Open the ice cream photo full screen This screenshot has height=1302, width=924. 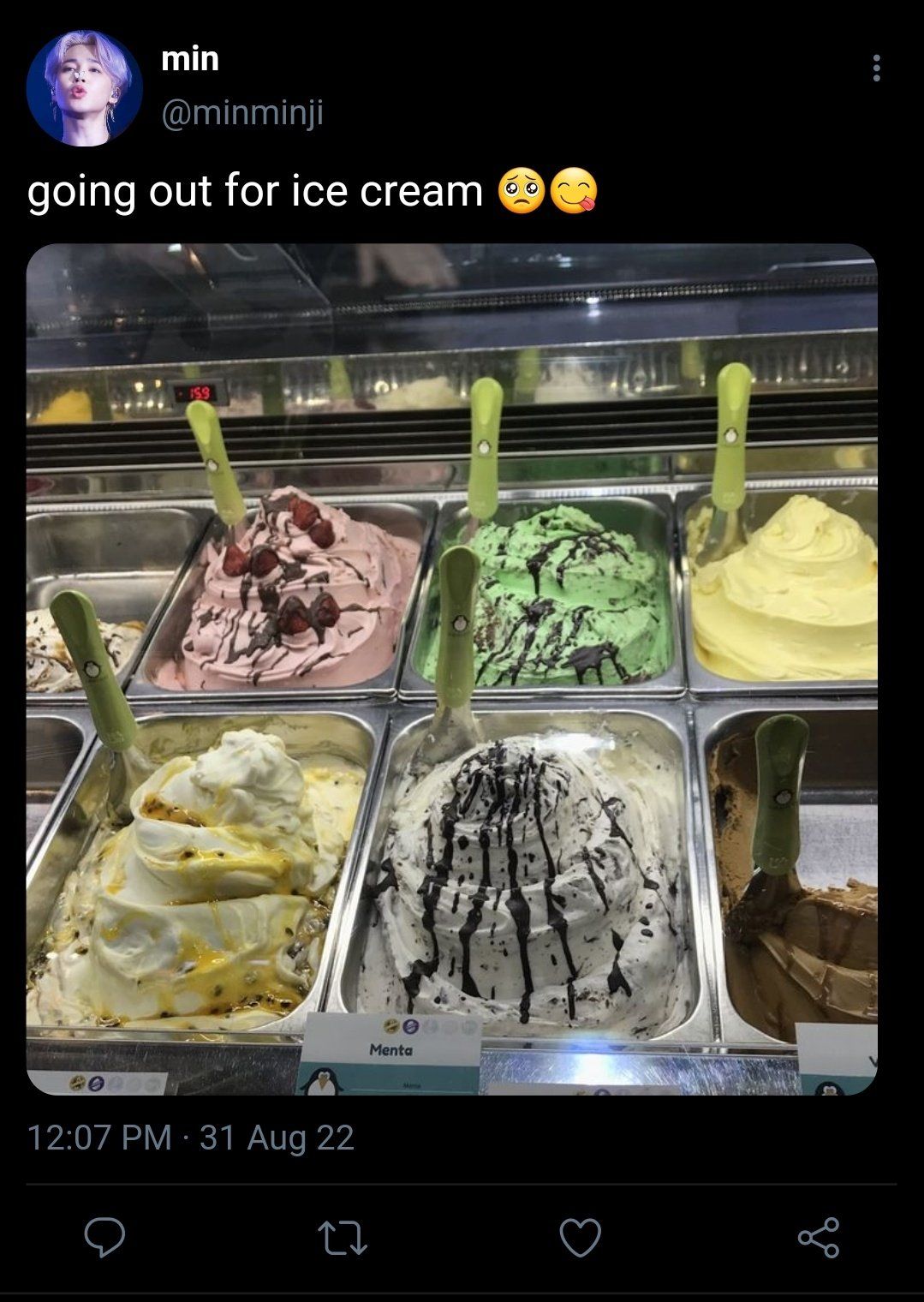point(451,668)
